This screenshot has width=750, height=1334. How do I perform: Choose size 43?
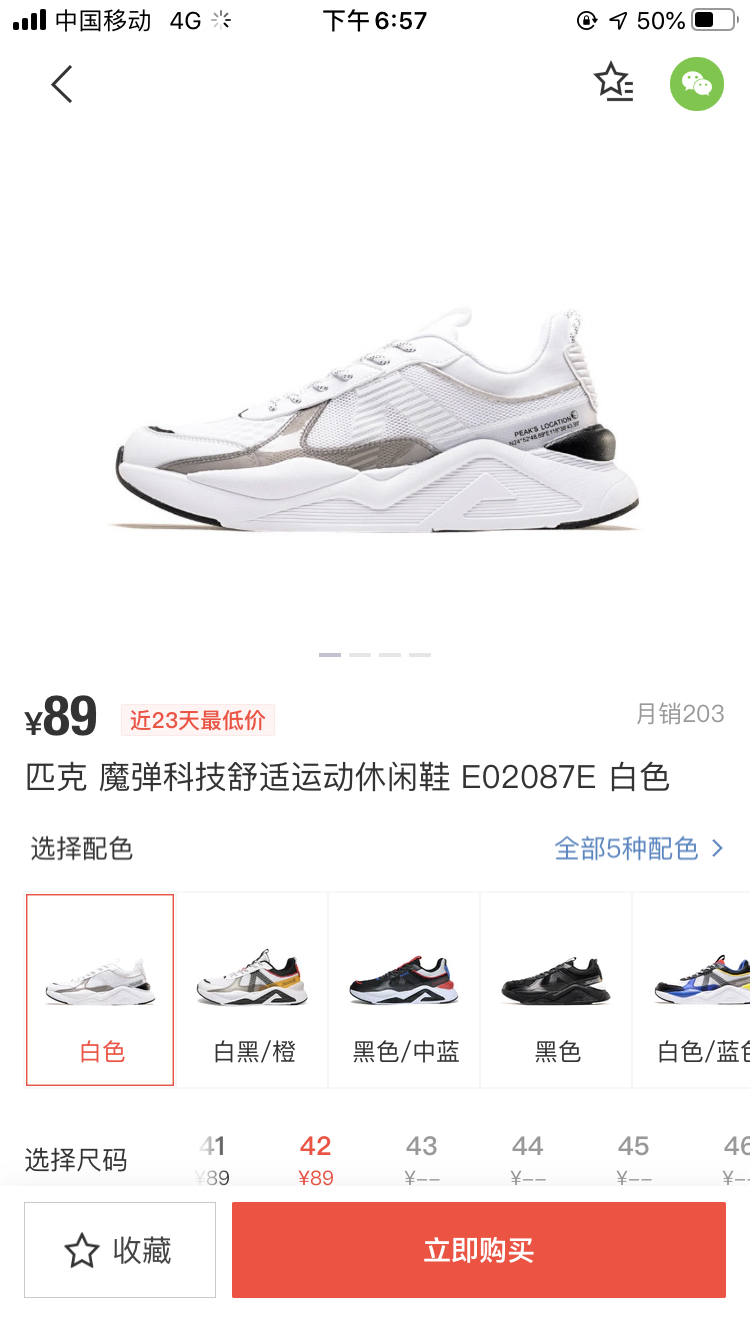[x=421, y=1158]
